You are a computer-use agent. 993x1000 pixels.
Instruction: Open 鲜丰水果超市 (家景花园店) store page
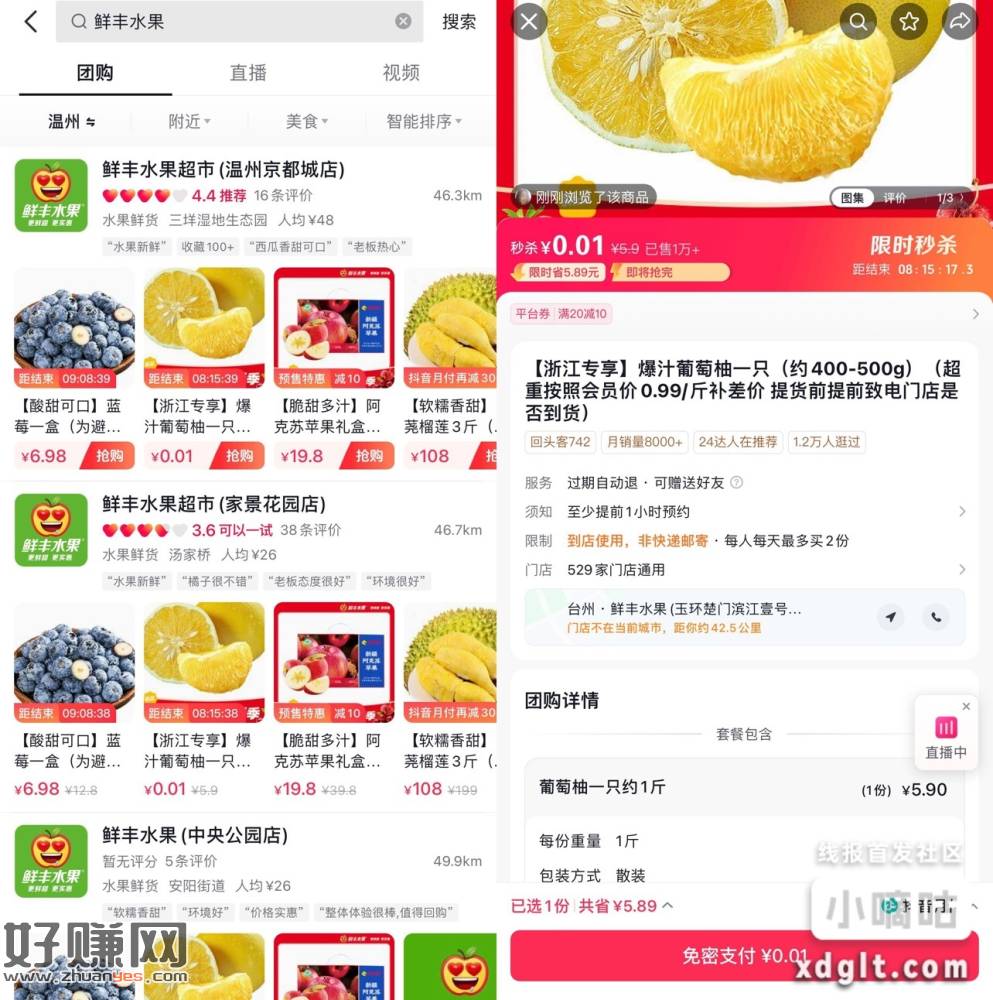pos(213,504)
